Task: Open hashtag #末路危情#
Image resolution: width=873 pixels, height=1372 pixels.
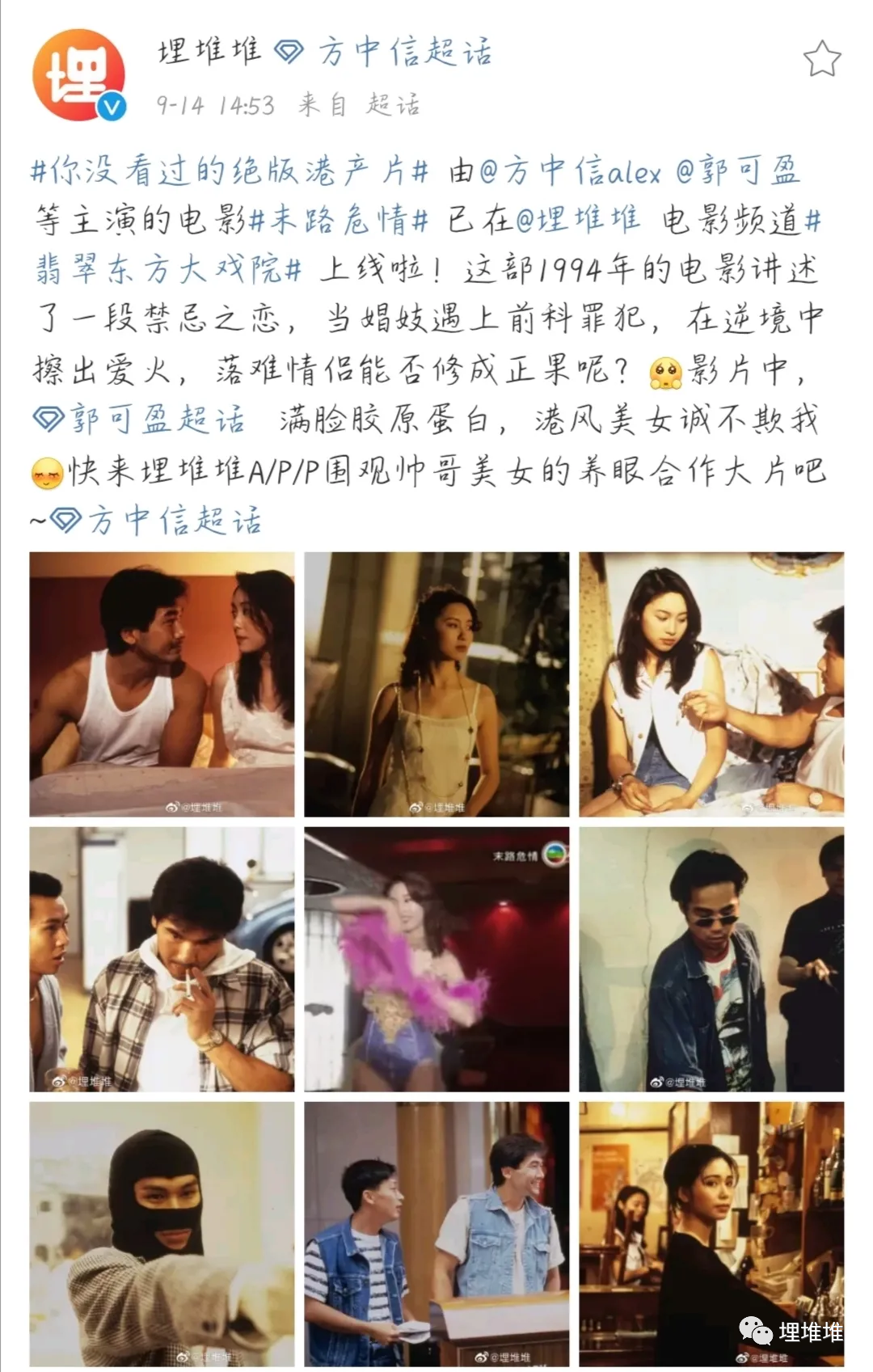Action: click(339, 220)
